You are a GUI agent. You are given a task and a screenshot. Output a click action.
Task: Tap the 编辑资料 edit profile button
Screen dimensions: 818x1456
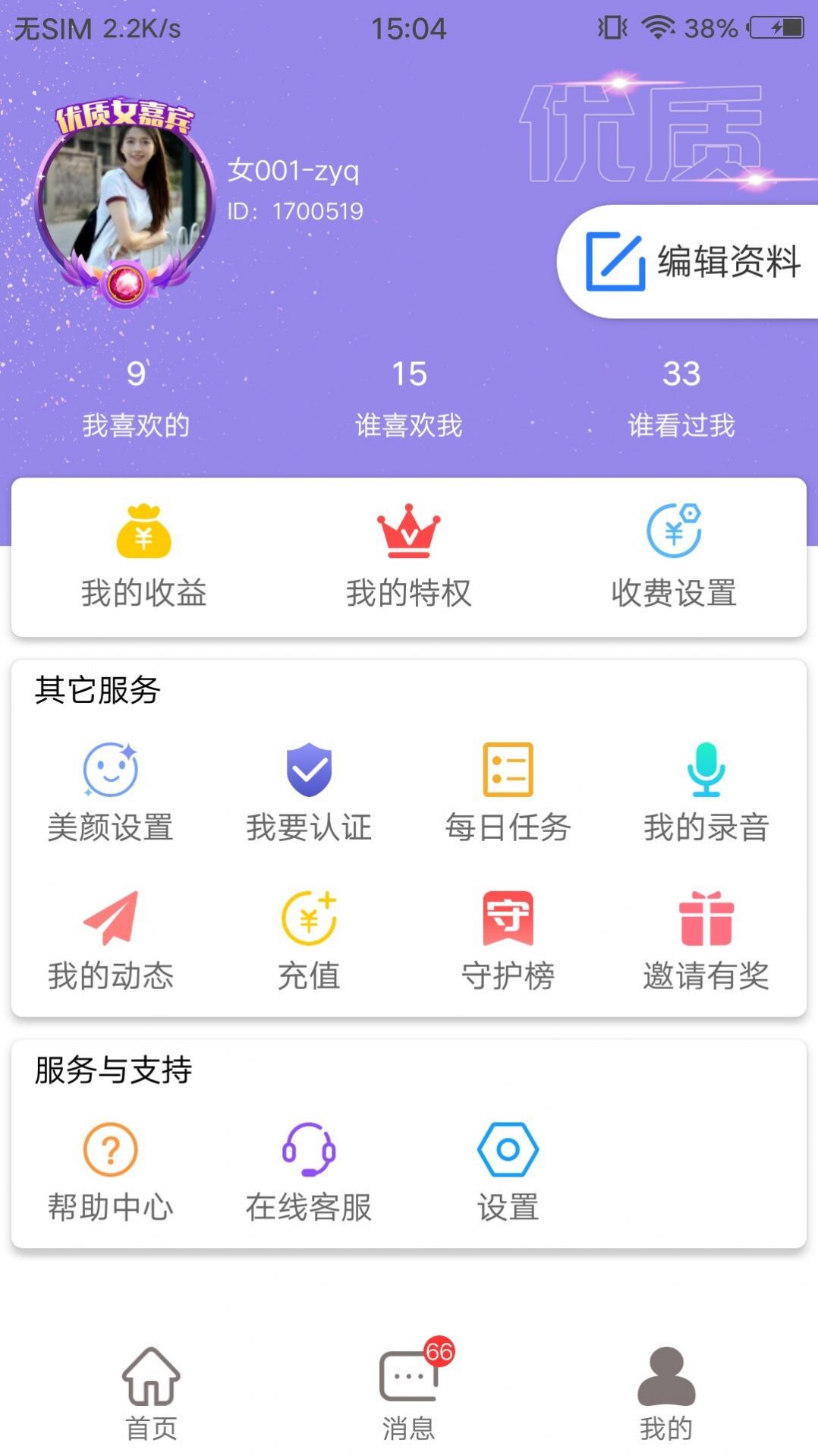pyautogui.click(x=691, y=262)
